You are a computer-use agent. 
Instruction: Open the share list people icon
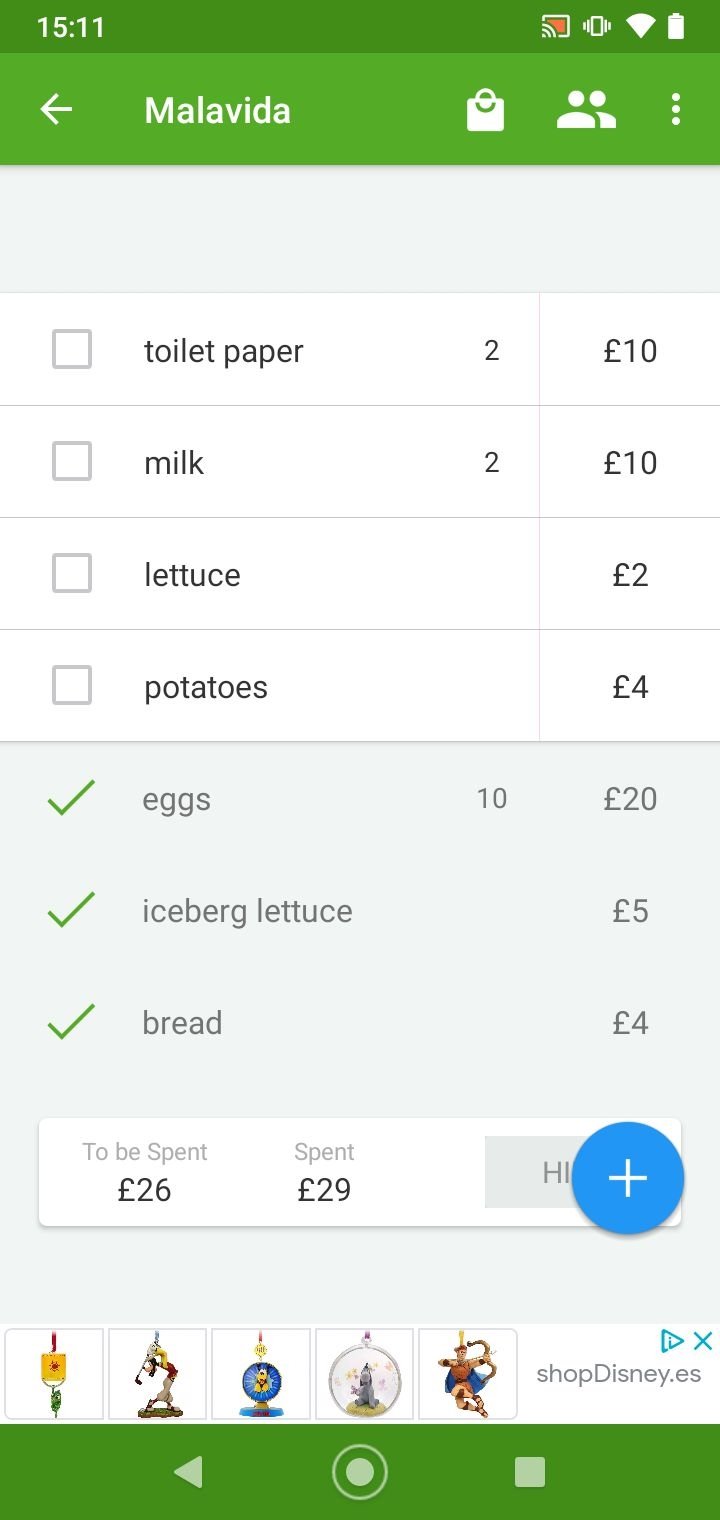point(586,110)
